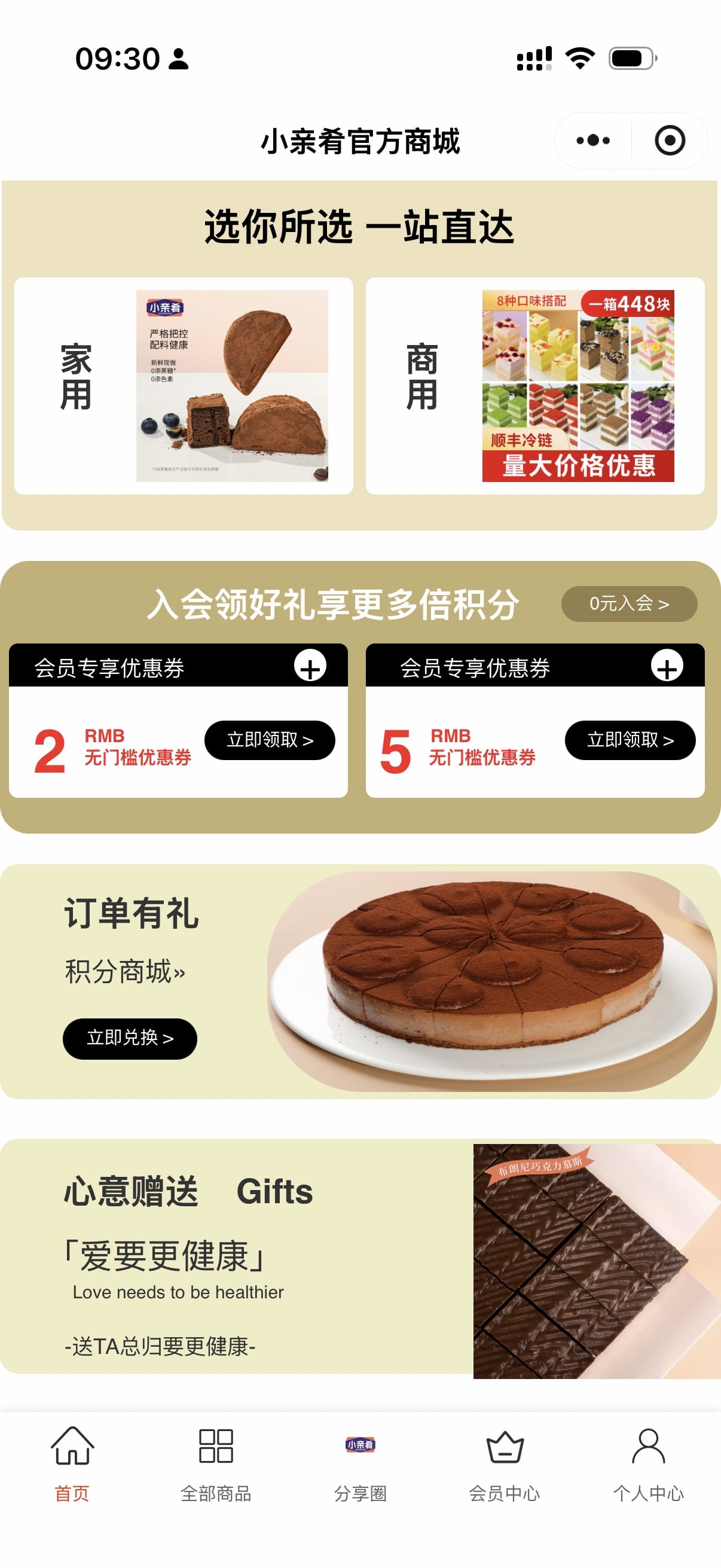Image resolution: width=721 pixels, height=1568 pixels.
Task: Open the 家用 household products card
Action: tap(183, 386)
